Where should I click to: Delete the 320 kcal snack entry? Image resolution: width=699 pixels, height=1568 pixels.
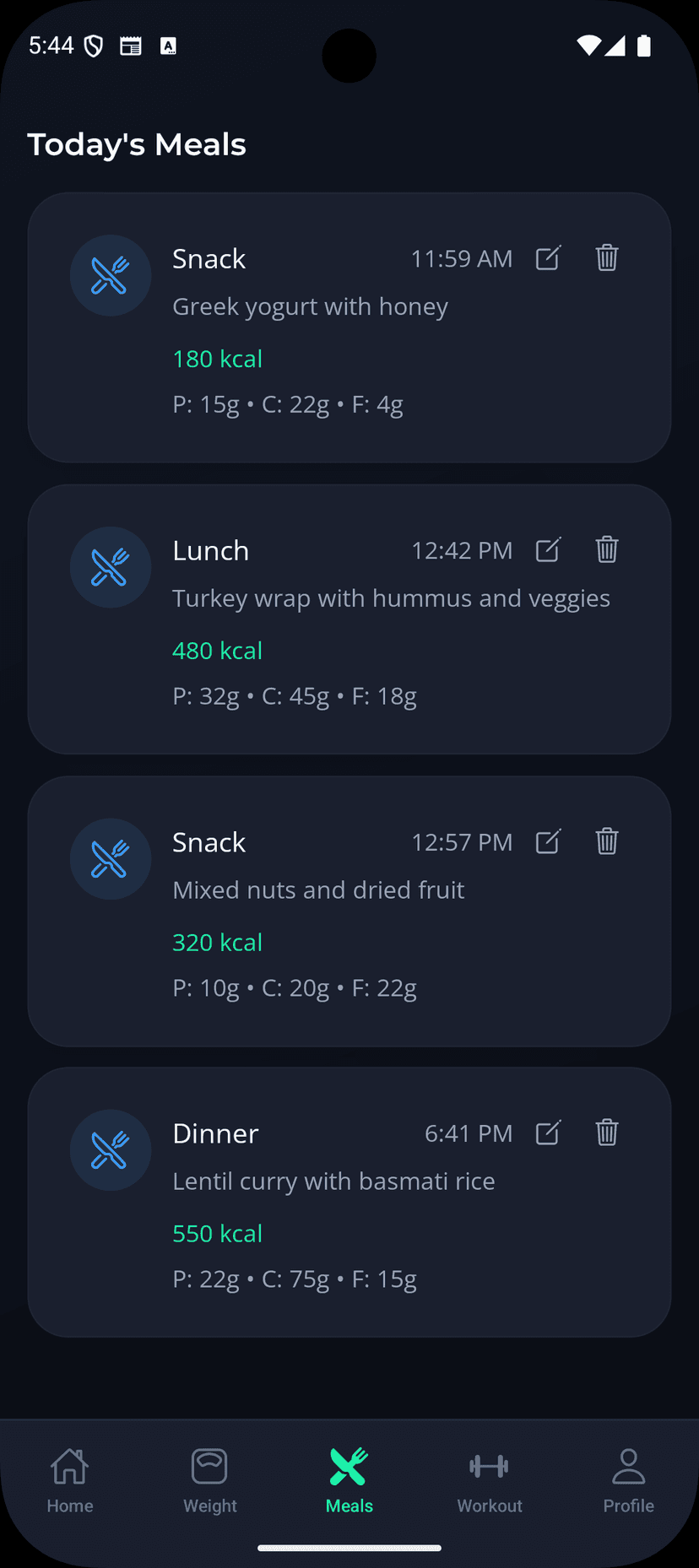[x=606, y=841]
